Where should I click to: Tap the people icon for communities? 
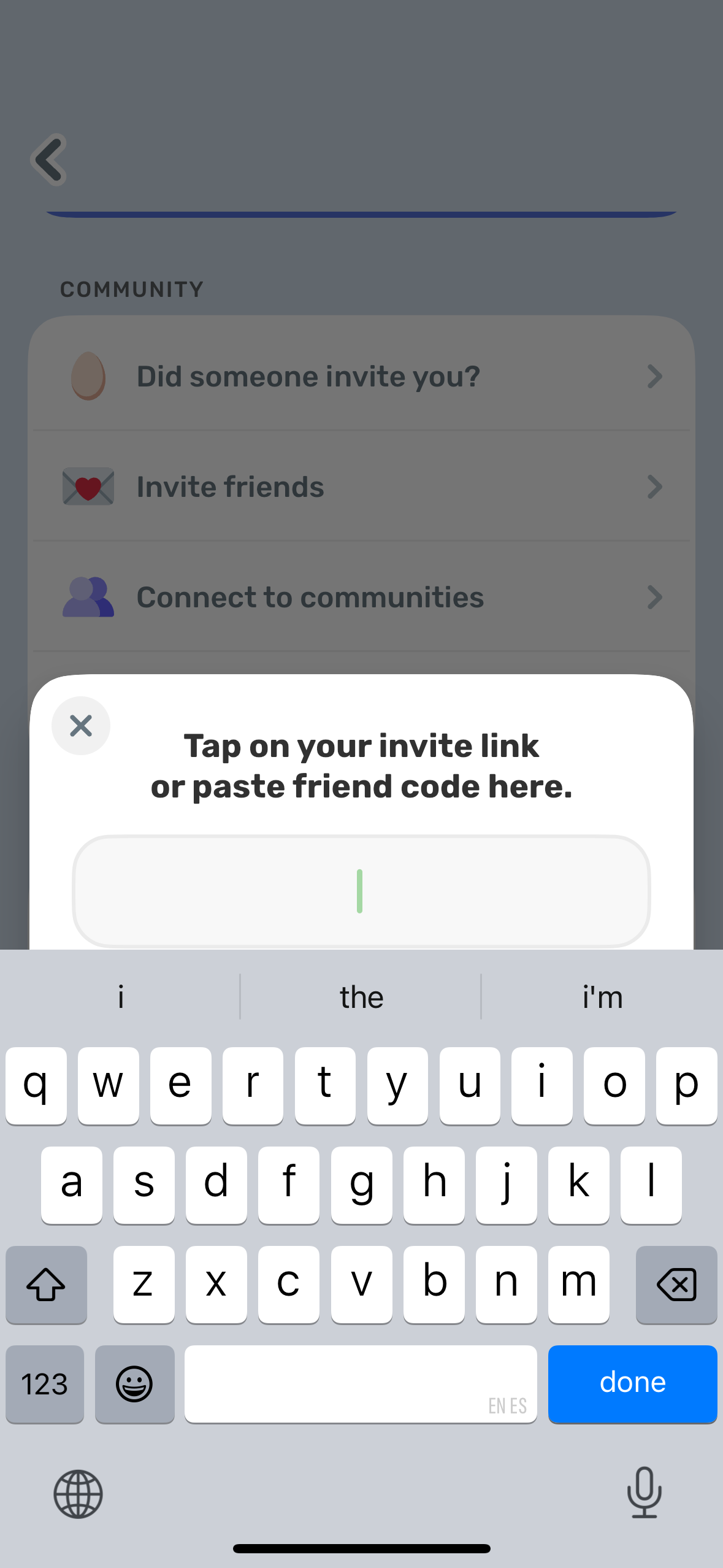point(88,596)
